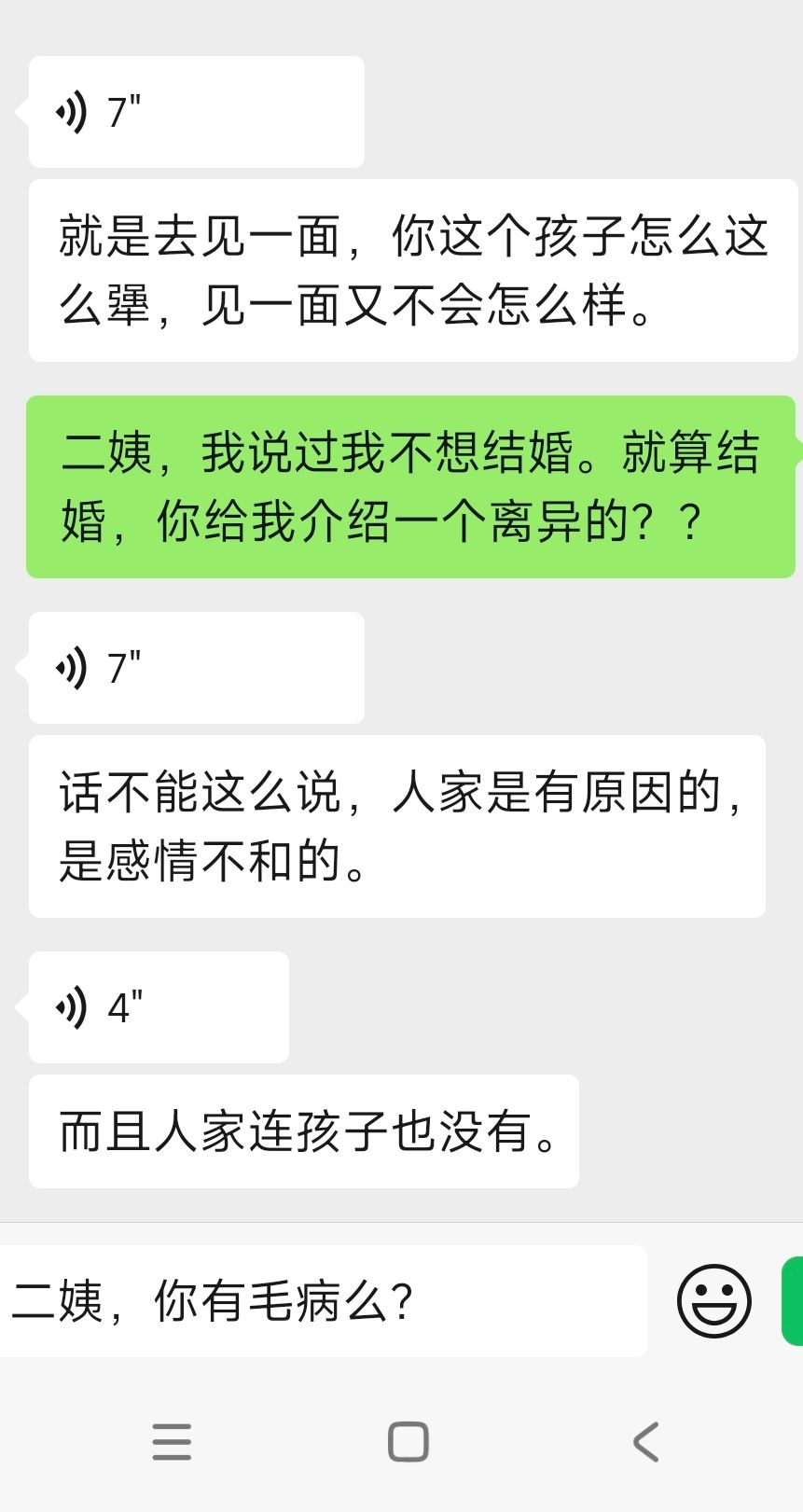Screen dimensions: 803x1512
Task: Play the 7-second voice message before "就是去见一面"
Action: (196, 112)
